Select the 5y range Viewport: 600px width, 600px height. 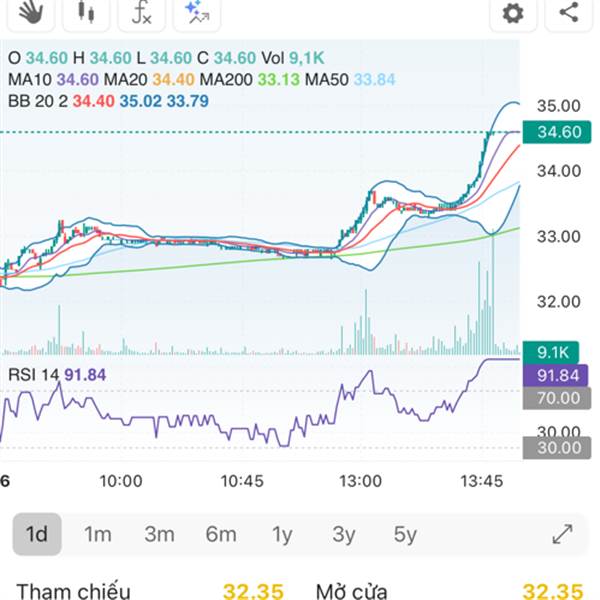pos(405,534)
